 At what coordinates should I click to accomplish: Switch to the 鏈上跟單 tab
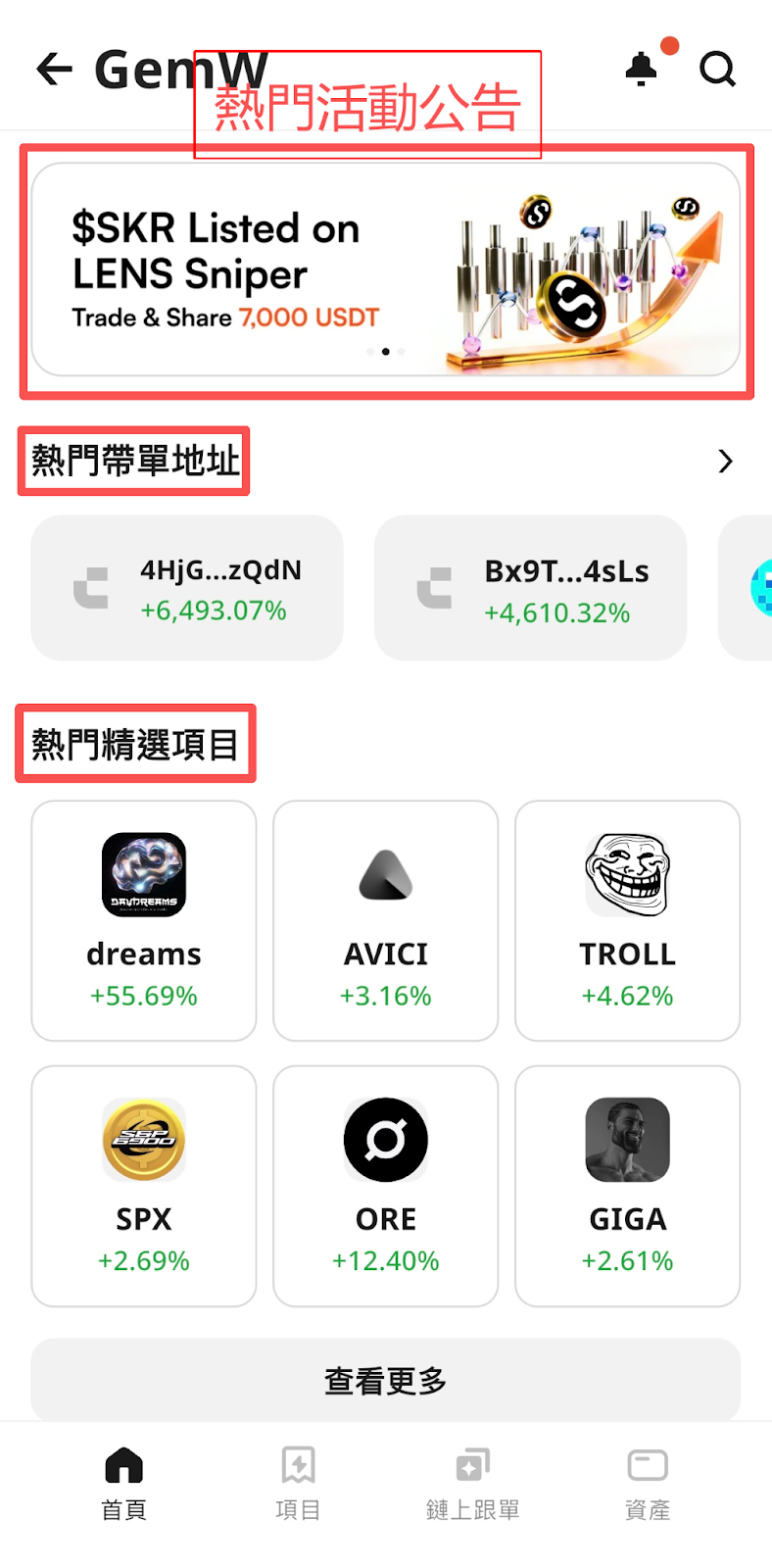tap(472, 1484)
